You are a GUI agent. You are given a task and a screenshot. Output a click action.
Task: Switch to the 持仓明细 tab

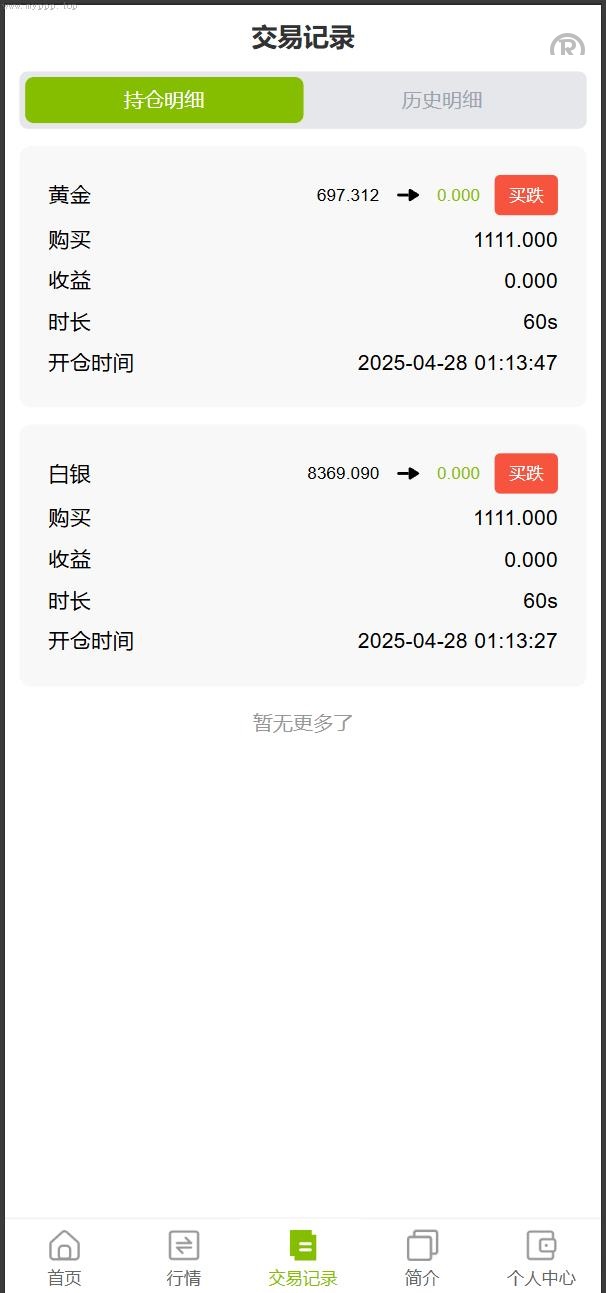(164, 100)
